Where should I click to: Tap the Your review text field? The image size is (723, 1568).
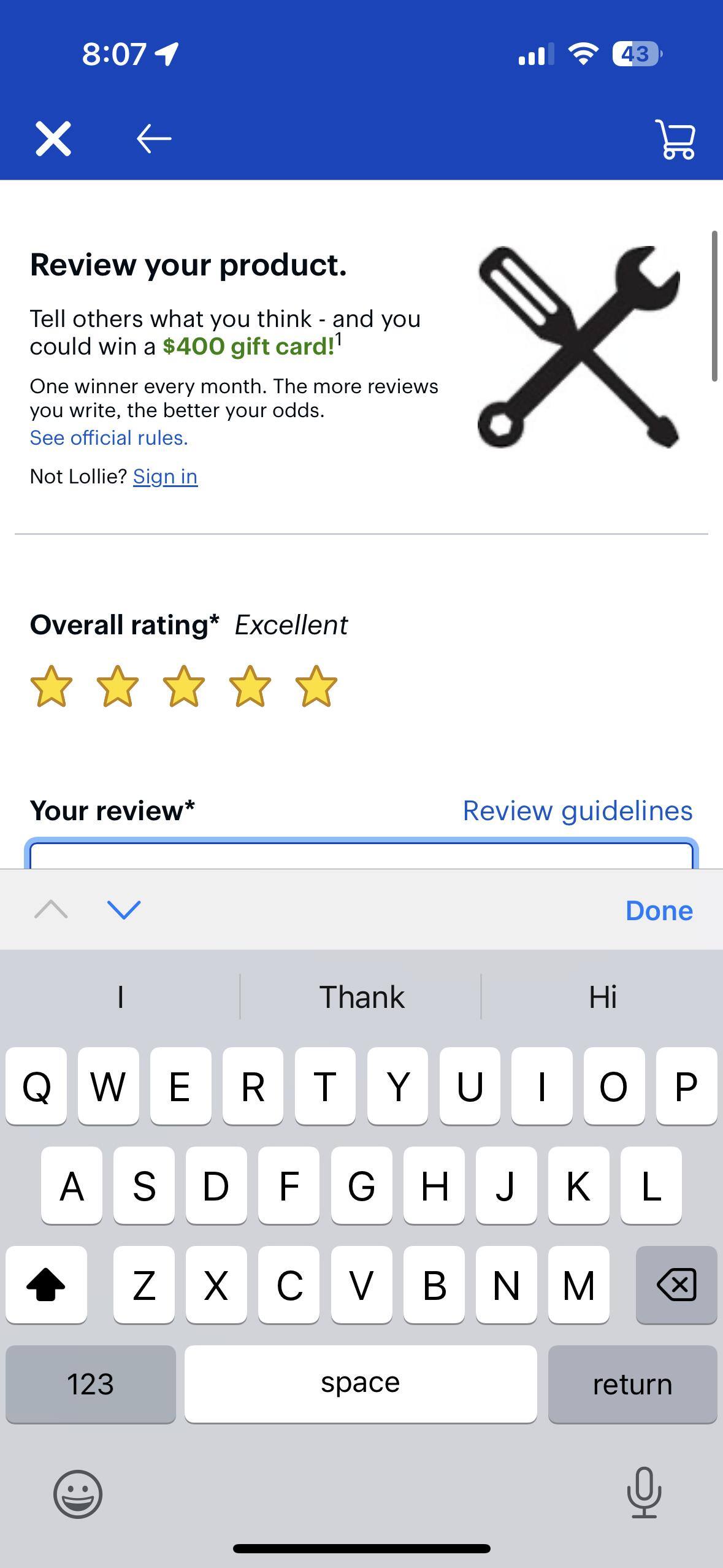pyautogui.click(x=361, y=859)
